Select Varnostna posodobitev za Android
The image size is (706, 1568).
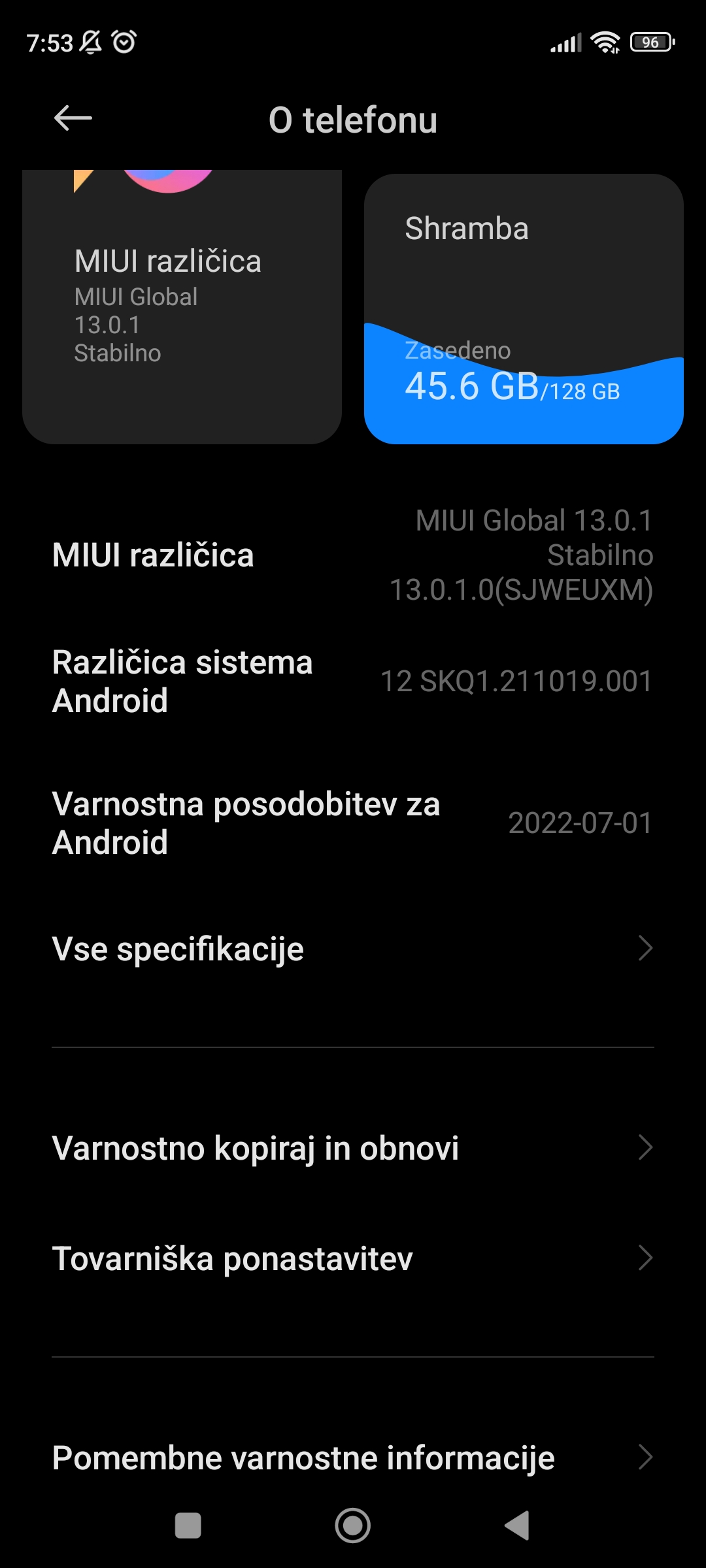click(353, 823)
